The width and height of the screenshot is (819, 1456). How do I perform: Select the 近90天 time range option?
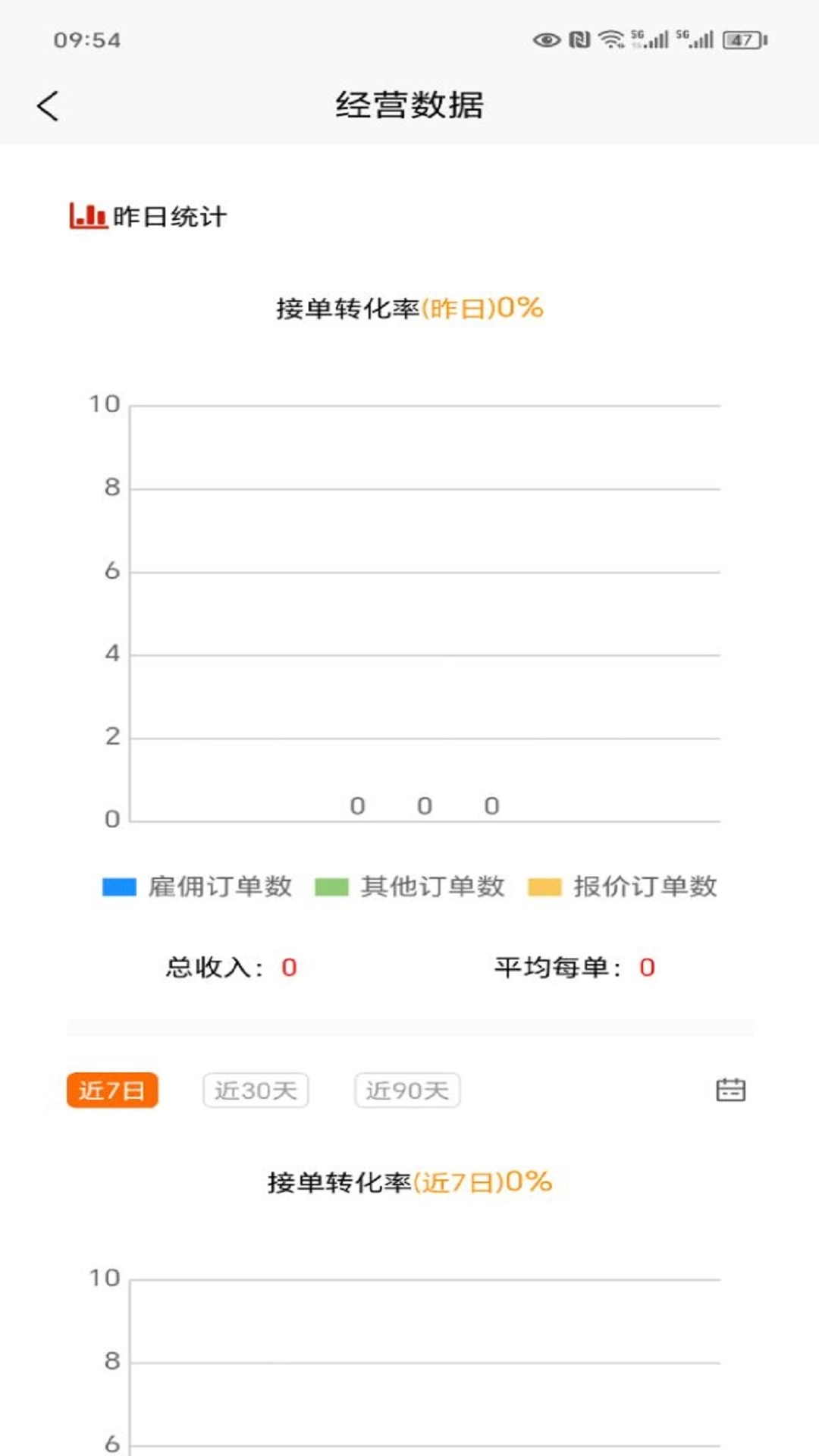tap(407, 1090)
